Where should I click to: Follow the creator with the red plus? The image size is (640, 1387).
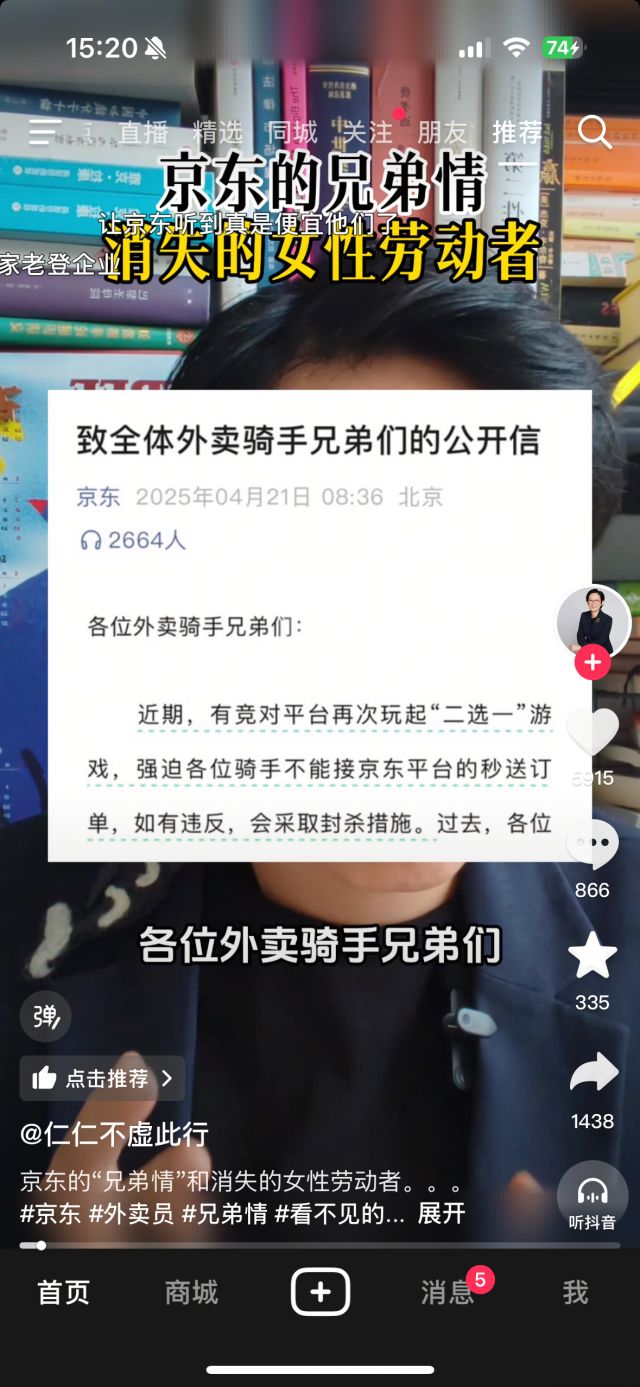point(593,662)
